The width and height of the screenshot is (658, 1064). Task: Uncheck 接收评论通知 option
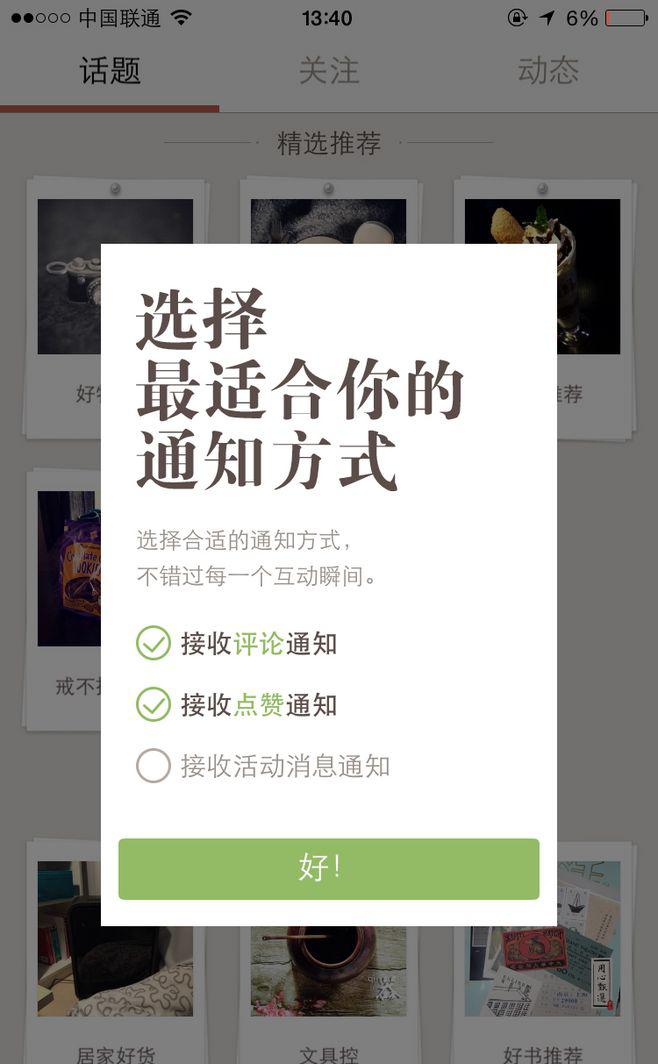153,643
